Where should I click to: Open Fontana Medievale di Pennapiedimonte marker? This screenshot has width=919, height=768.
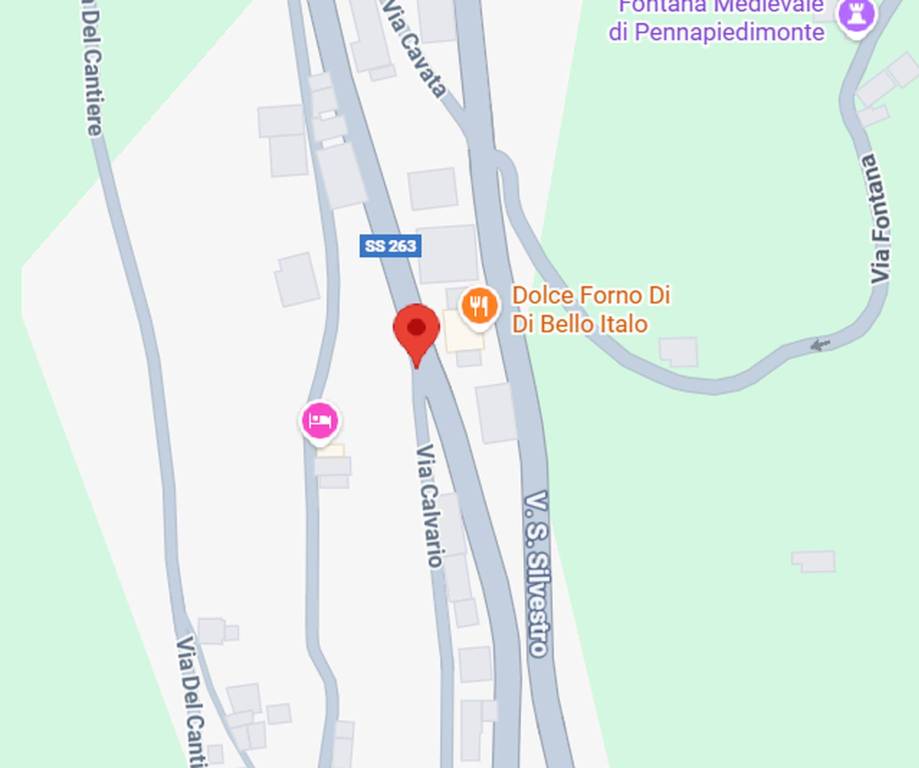pyautogui.click(x=855, y=15)
